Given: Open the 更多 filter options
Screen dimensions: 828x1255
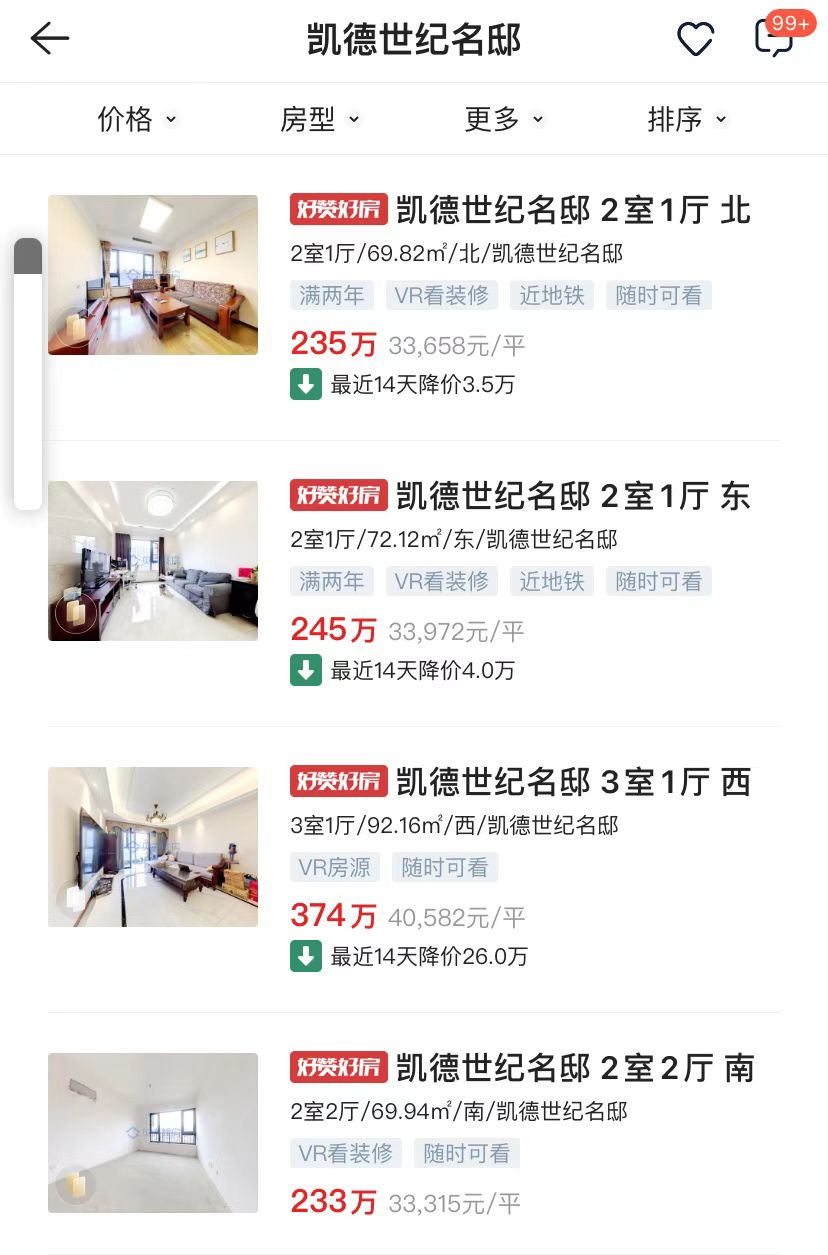Looking at the screenshot, I should (504, 120).
